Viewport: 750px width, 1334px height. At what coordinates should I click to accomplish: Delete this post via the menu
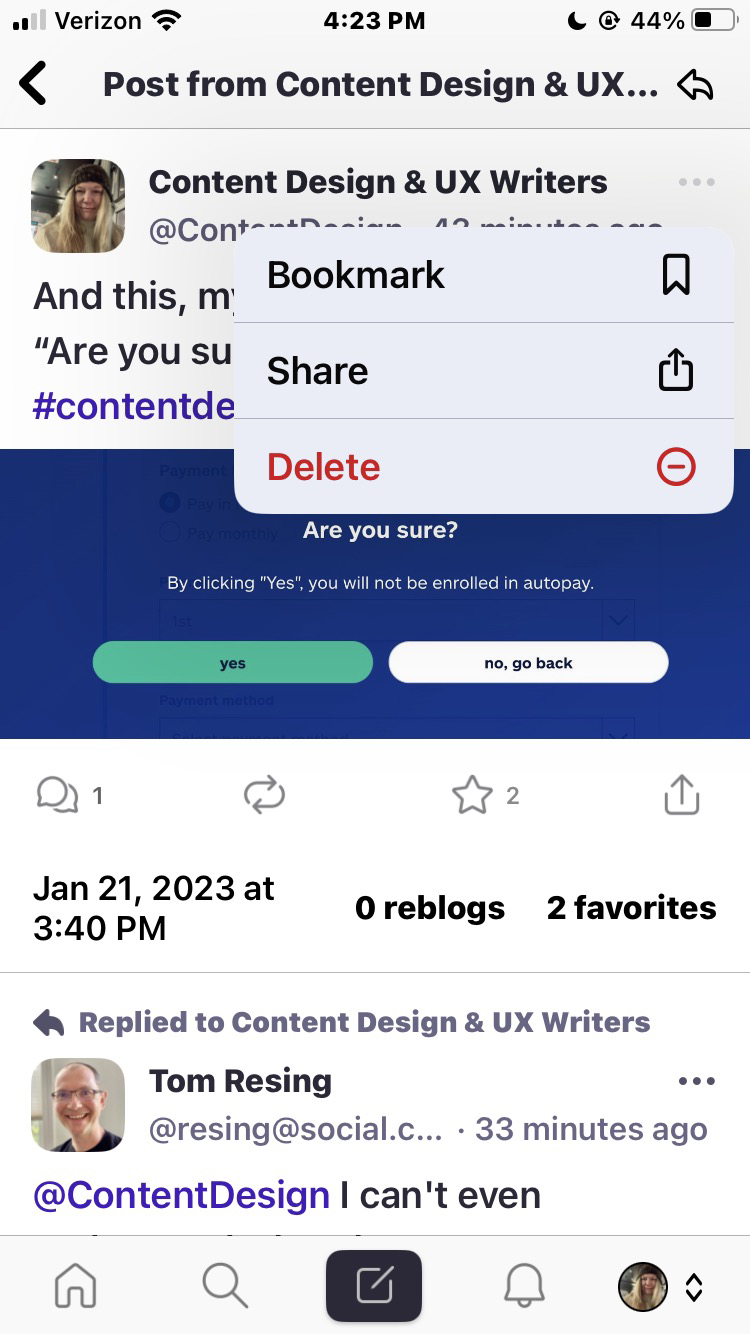tap(484, 467)
